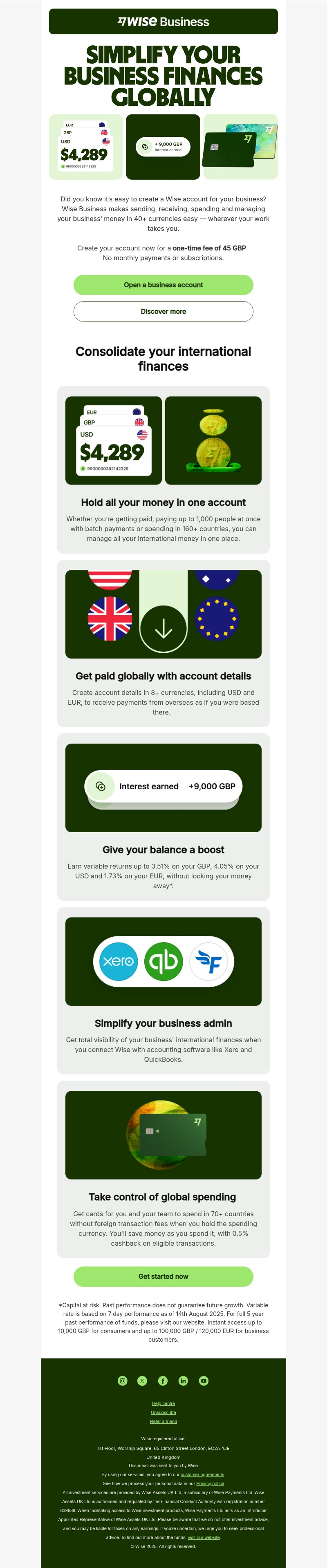Visit Wise Facebook page icon
Screen dimensions: 327x1568
[x=163, y=1380]
